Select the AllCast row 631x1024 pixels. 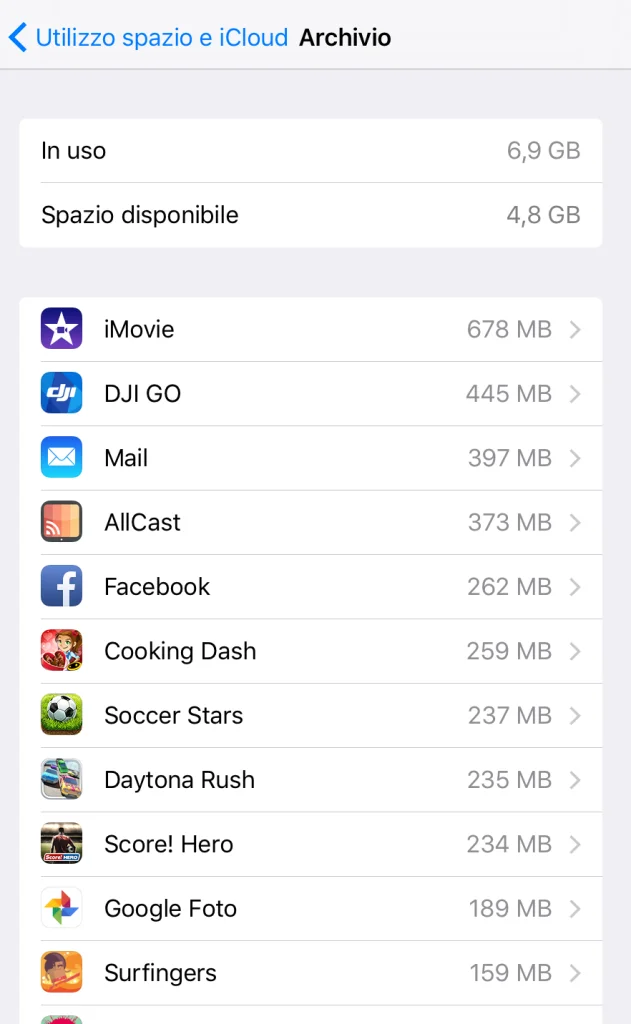(x=310, y=522)
